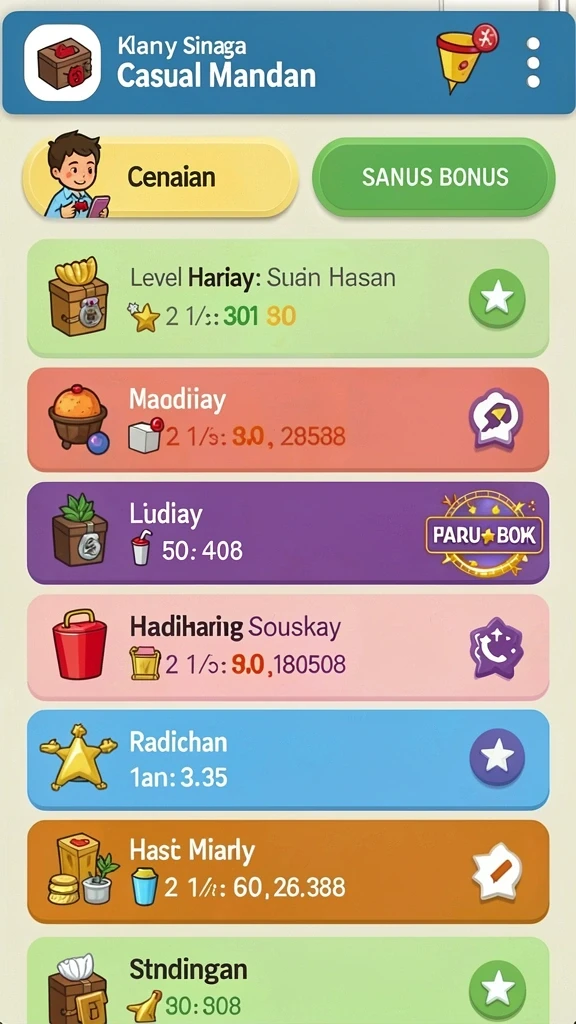Tap the yellow cone icon in header
This screenshot has width=576, height=1024.
466,57
